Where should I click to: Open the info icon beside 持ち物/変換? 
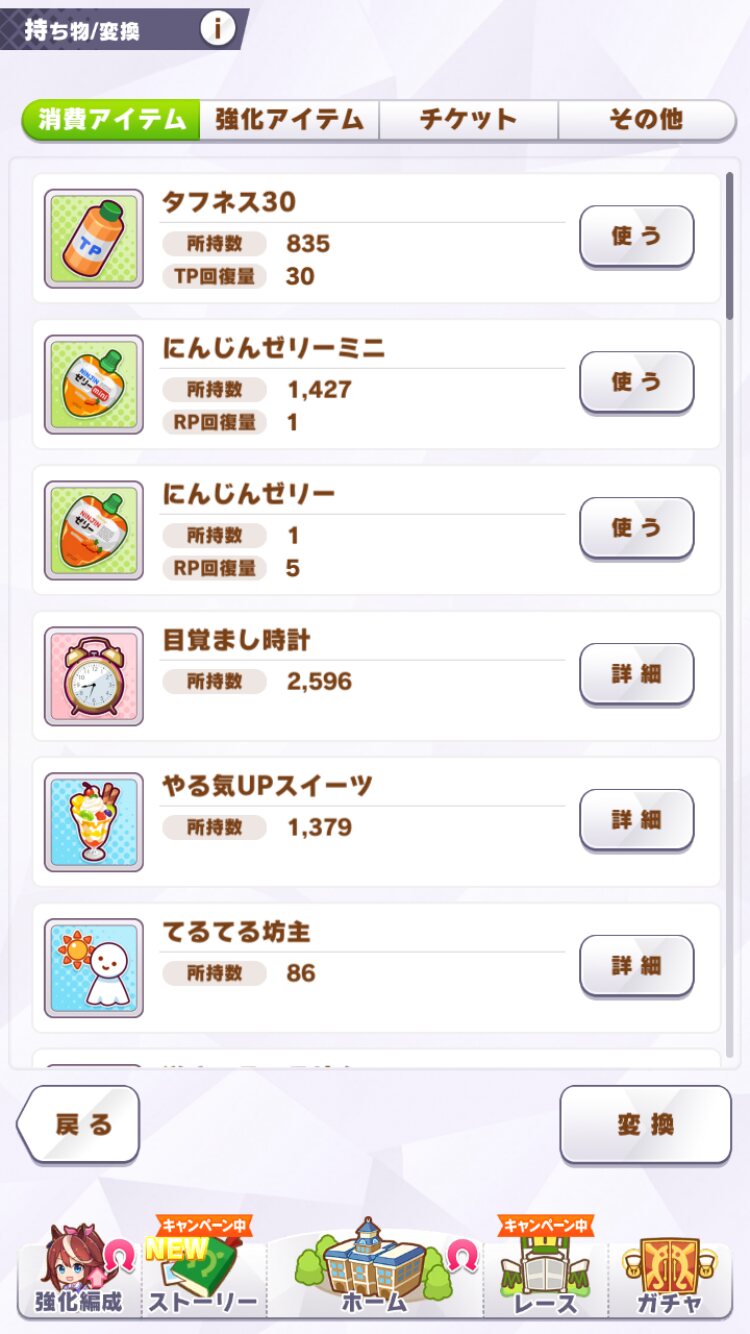click(217, 28)
